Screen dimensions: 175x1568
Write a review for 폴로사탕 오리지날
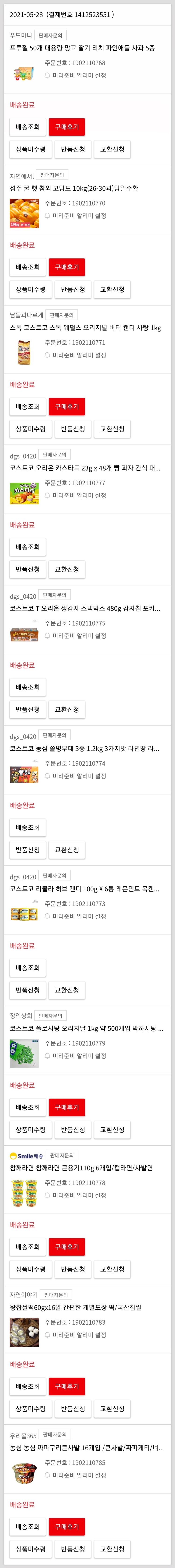pos(66,1107)
